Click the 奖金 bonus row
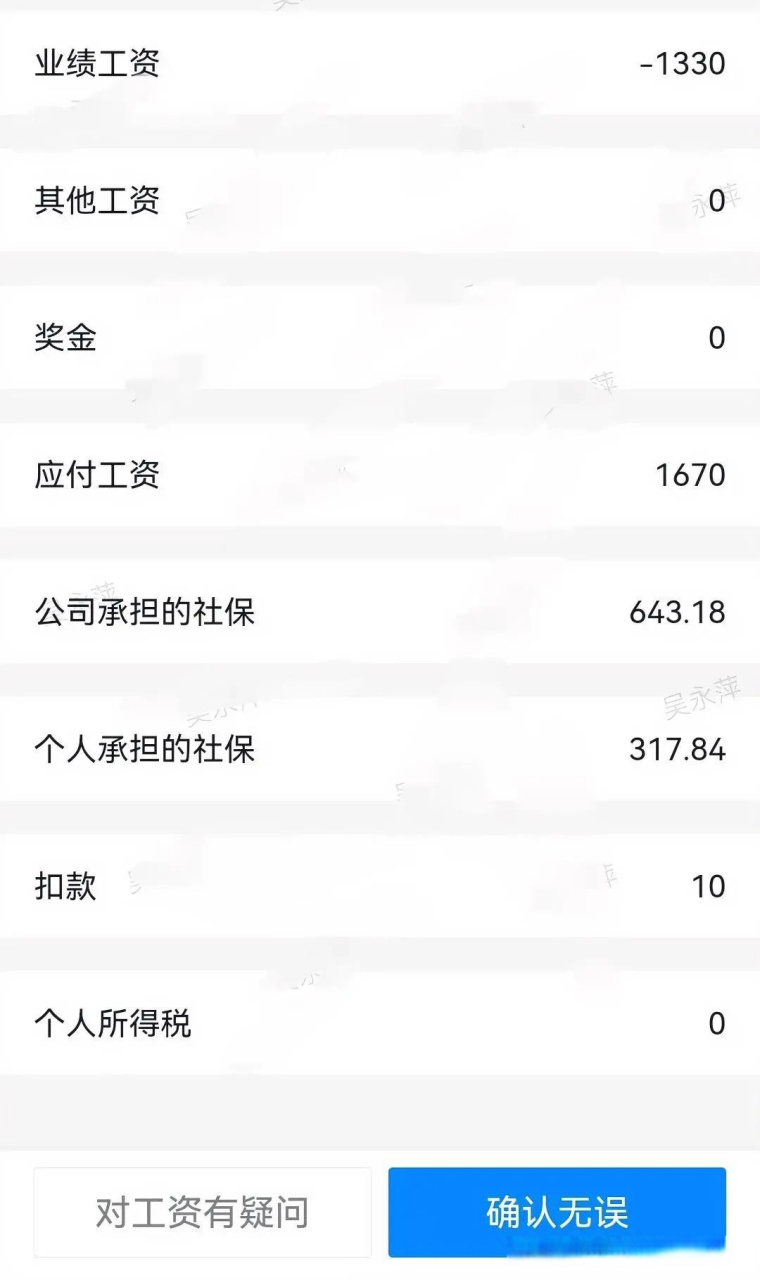The height and width of the screenshot is (1280, 760). 380,338
